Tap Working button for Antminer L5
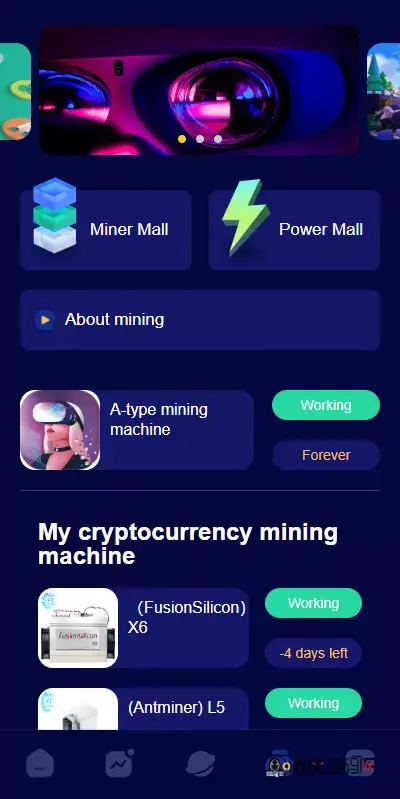This screenshot has width=400, height=799. tap(313, 703)
